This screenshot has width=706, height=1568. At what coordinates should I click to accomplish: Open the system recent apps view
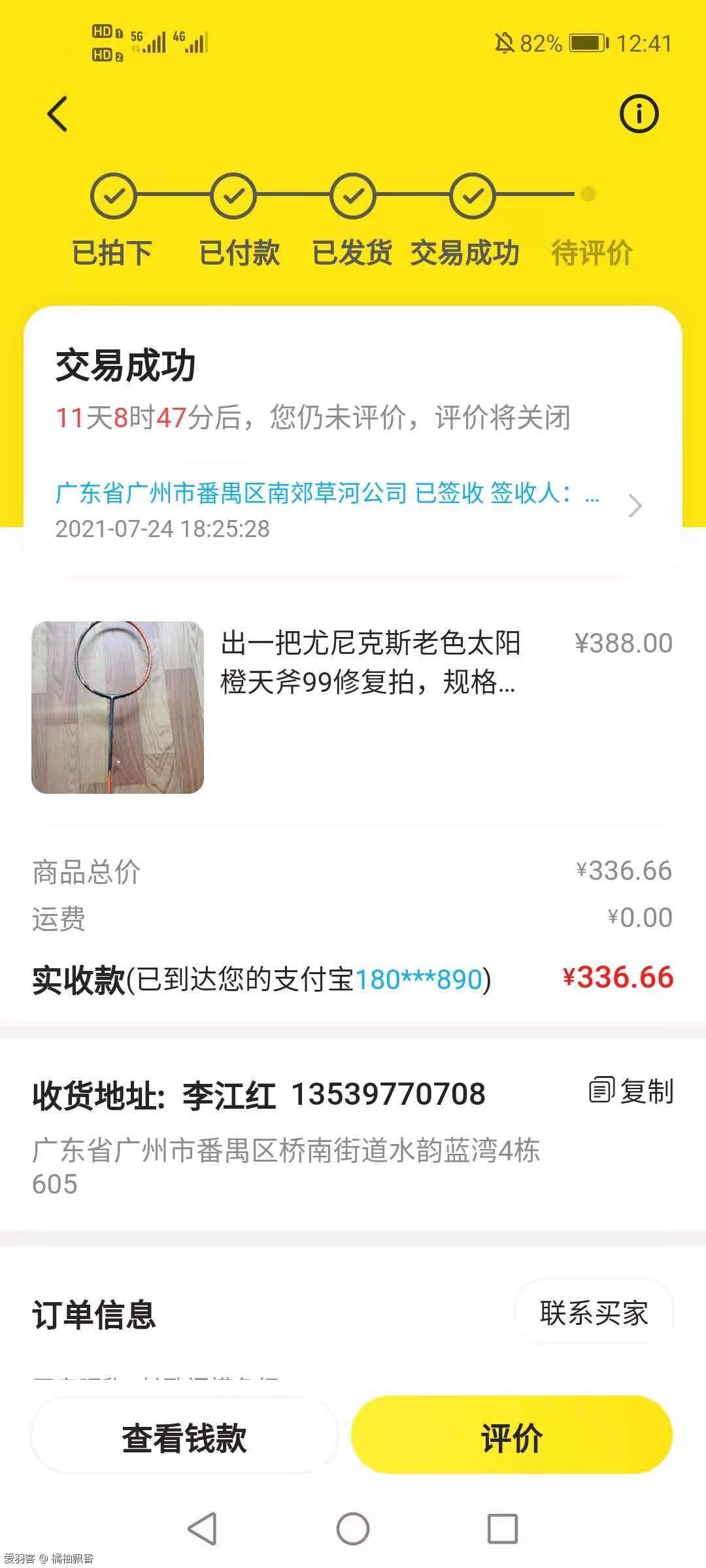pos(503,1529)
